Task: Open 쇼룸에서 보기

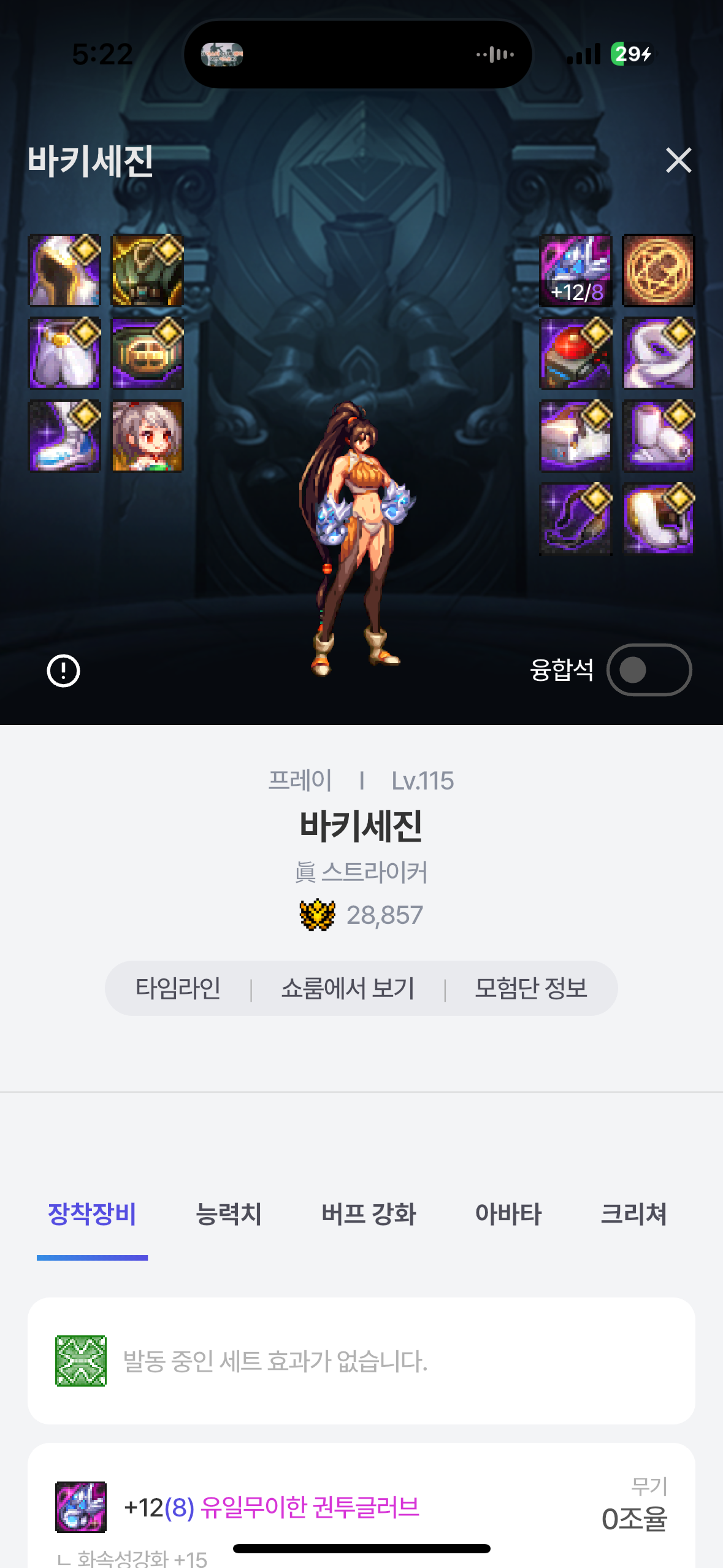Action: [x=348, y=988]
